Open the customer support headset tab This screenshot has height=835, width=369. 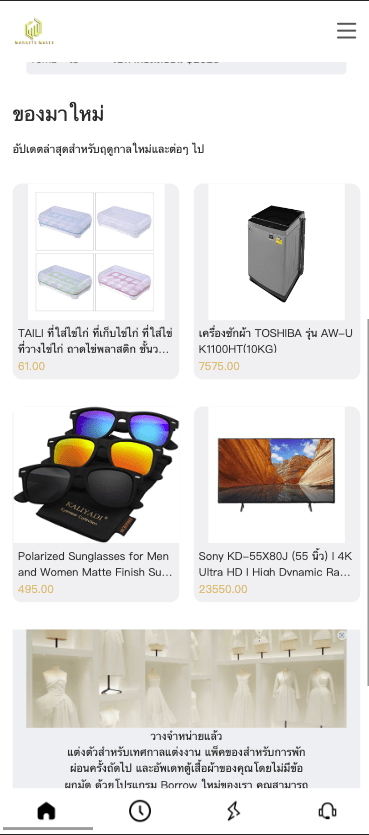tap(327, 811)
